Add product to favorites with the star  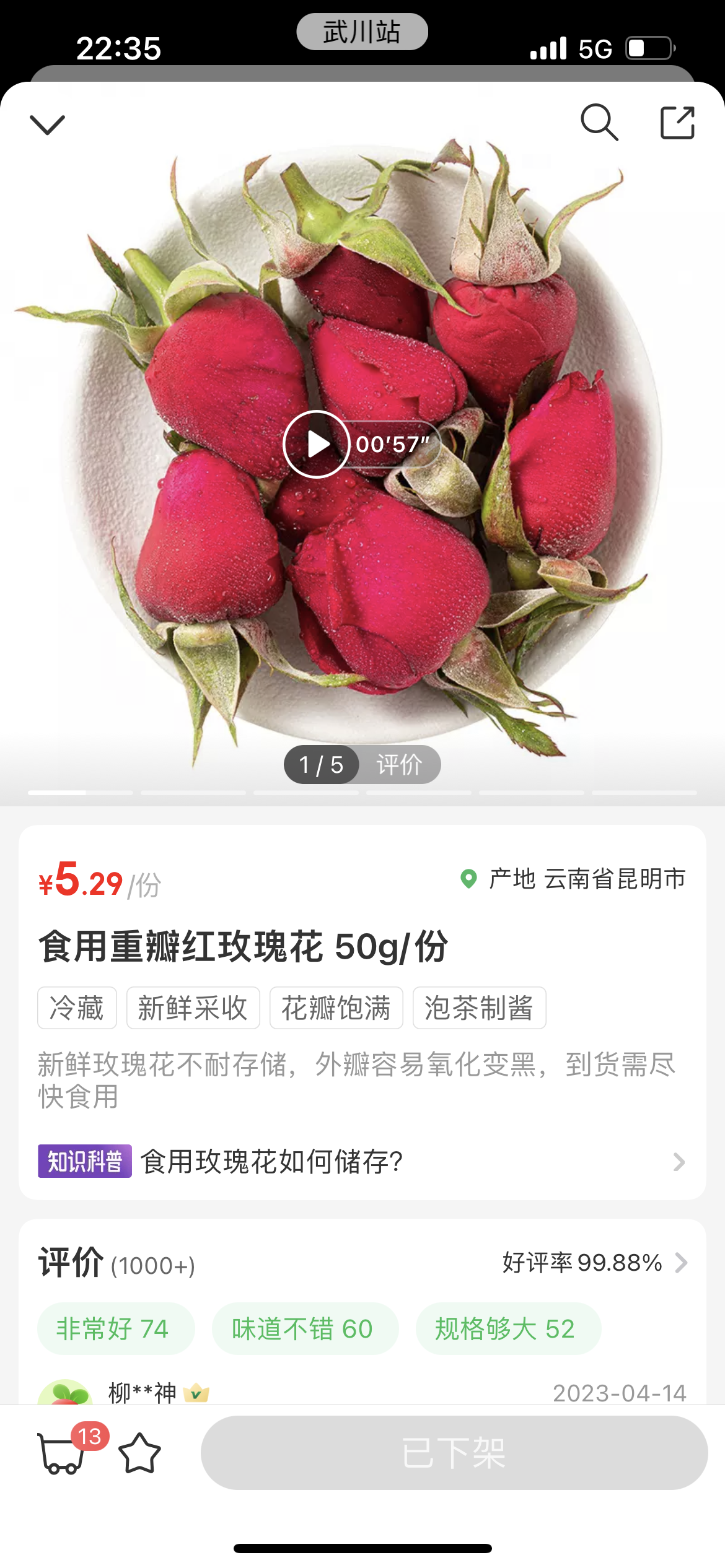click(x=139, y=1453)
